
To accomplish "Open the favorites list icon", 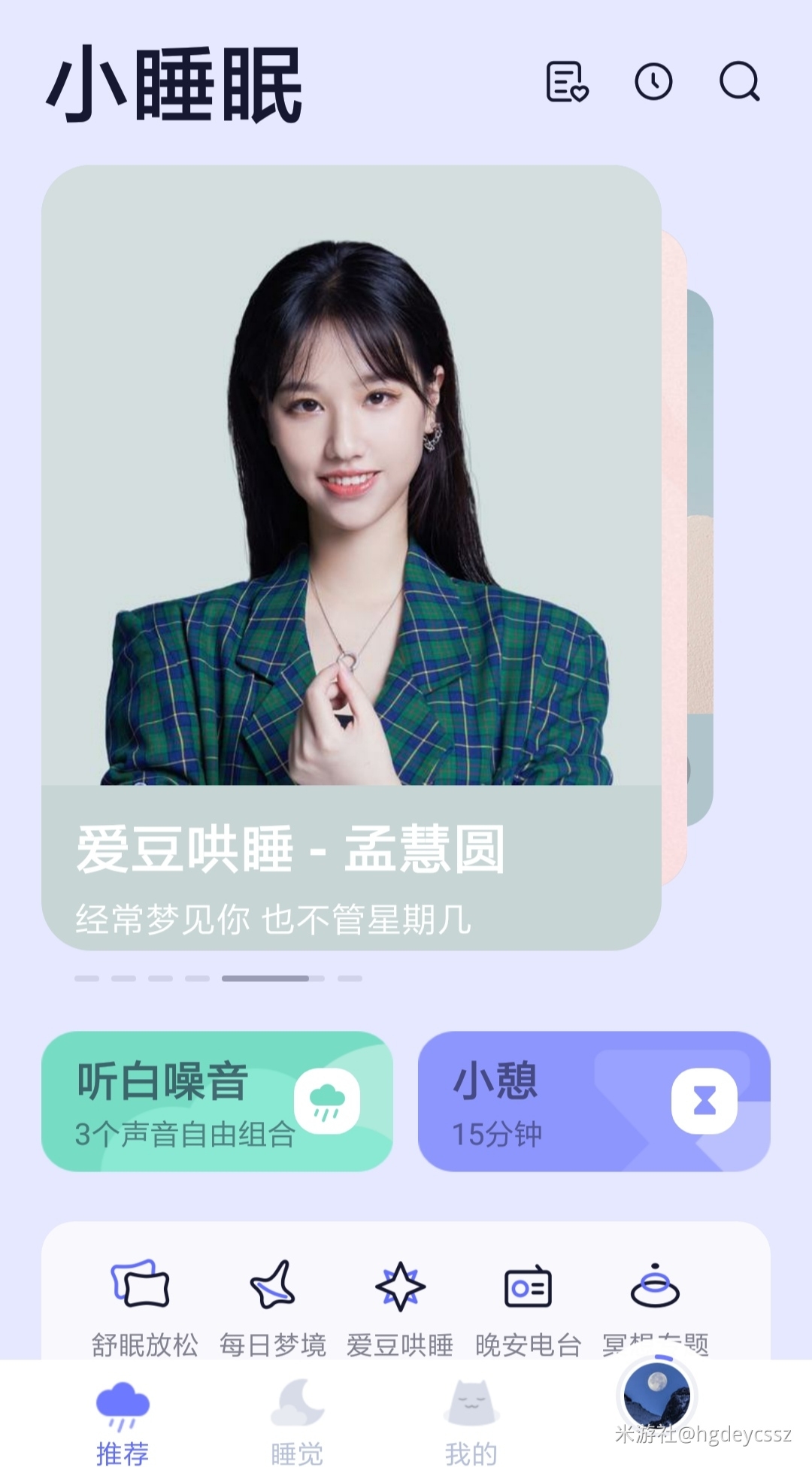I will (x=567, y=82).
